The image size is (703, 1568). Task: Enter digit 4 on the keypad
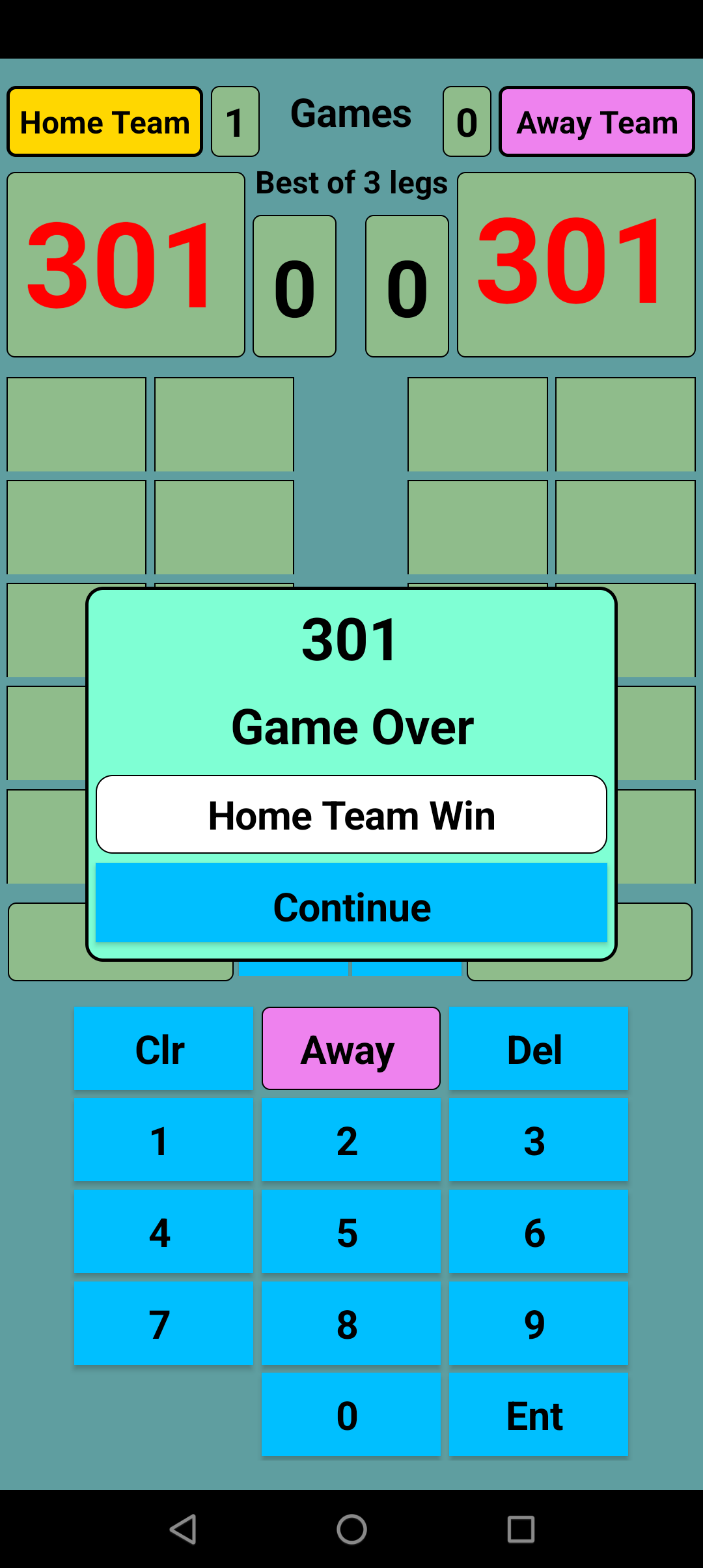click(x=163, y=1231)
